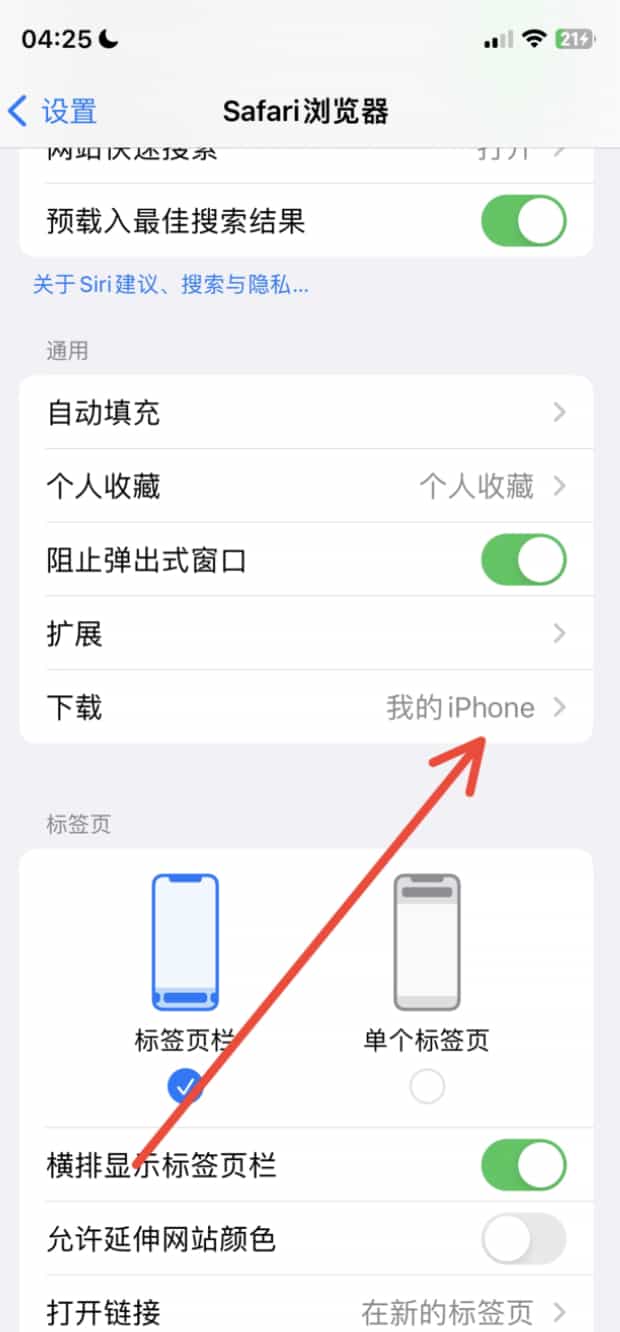Toggle 预载入最佳搜索结果 switch
This screenshot has height=1332, width=620.
[x=523, y=221]
